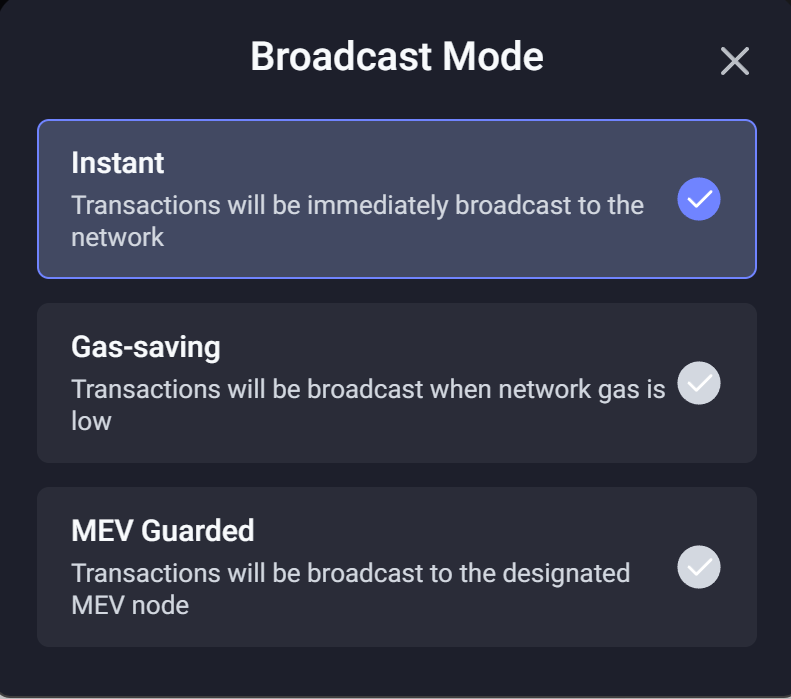Image resolution: width=791 pixels, height=699 pixels.
Task: Select the Instant broadcast mode
Action: click(x=396, y=199)
